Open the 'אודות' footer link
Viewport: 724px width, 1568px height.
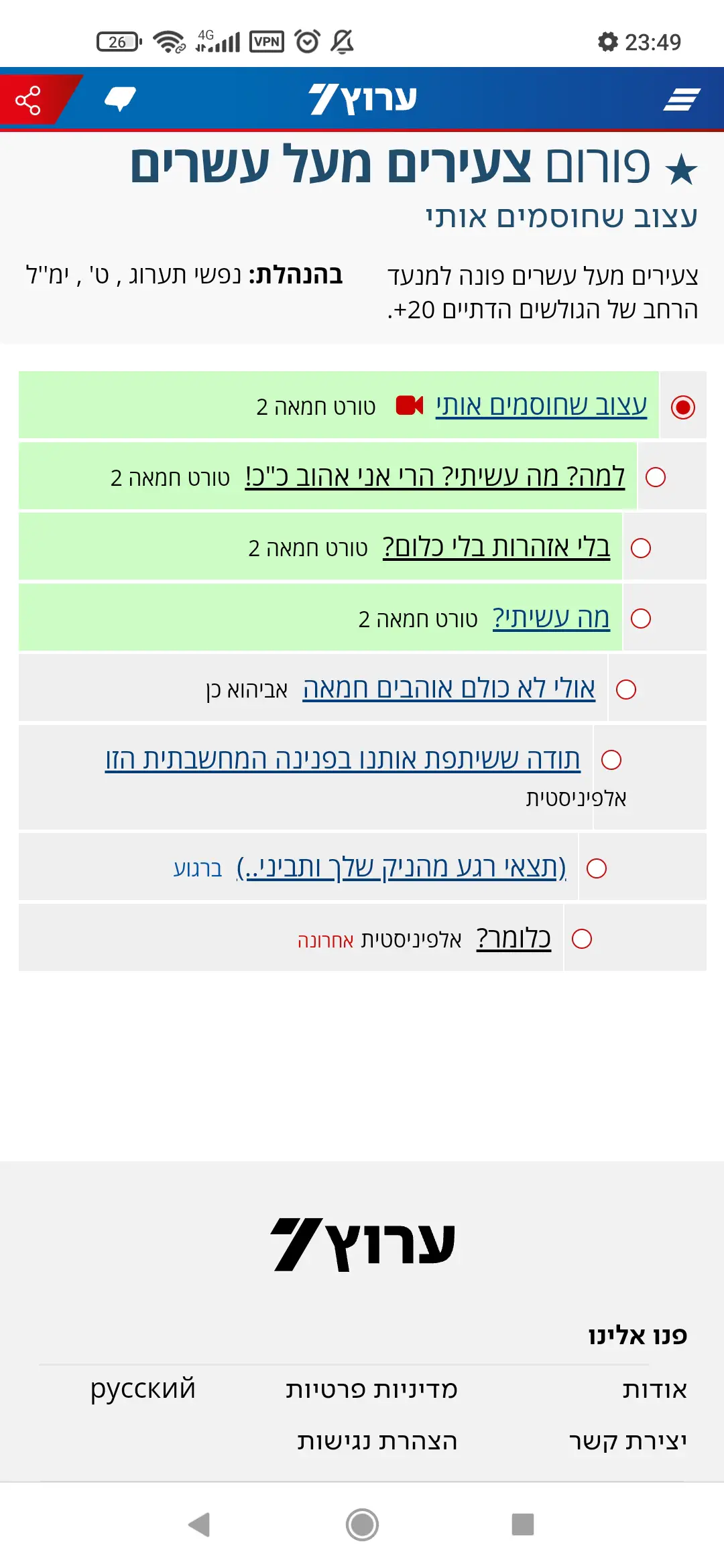coord(654,1390)
